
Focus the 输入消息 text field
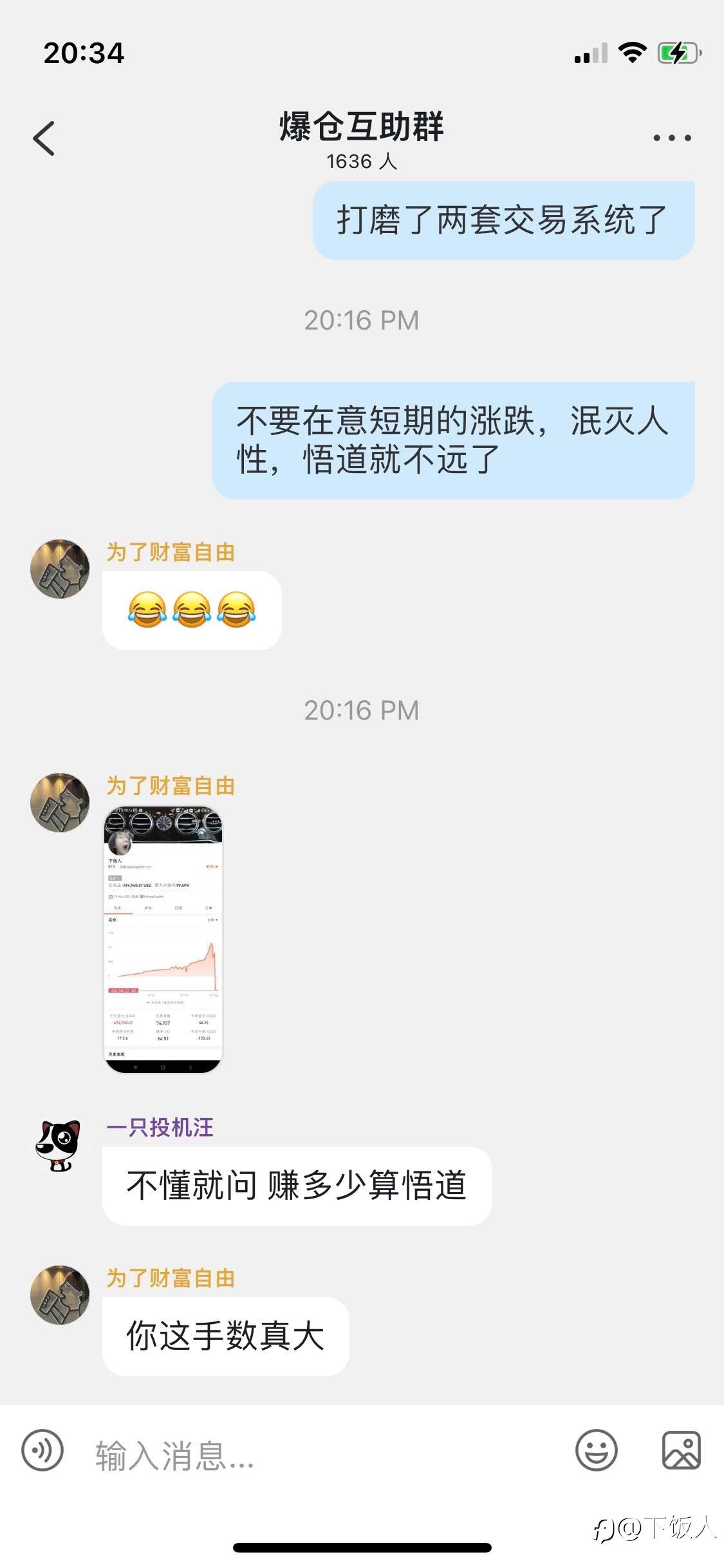(322, 1455)
